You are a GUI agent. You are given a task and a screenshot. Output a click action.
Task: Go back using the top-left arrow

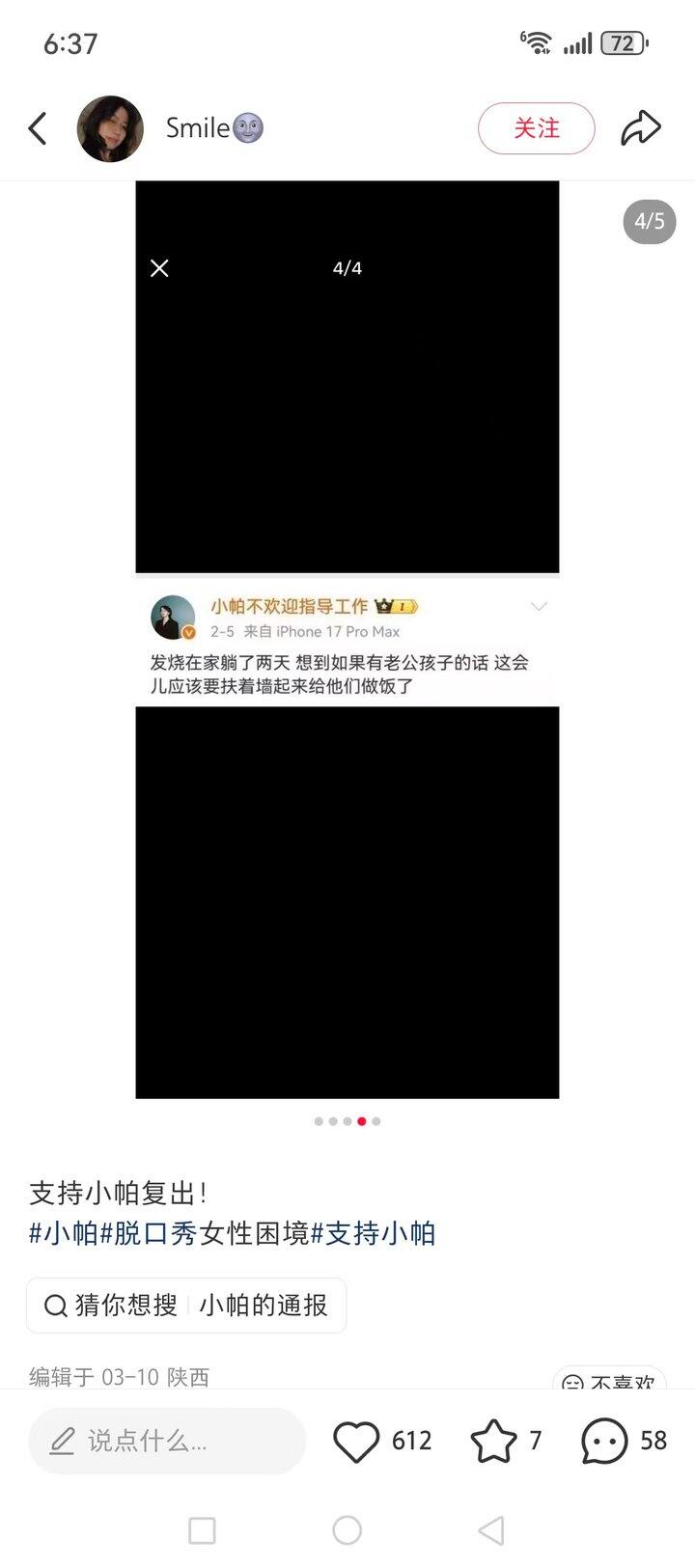pos(38,128)
